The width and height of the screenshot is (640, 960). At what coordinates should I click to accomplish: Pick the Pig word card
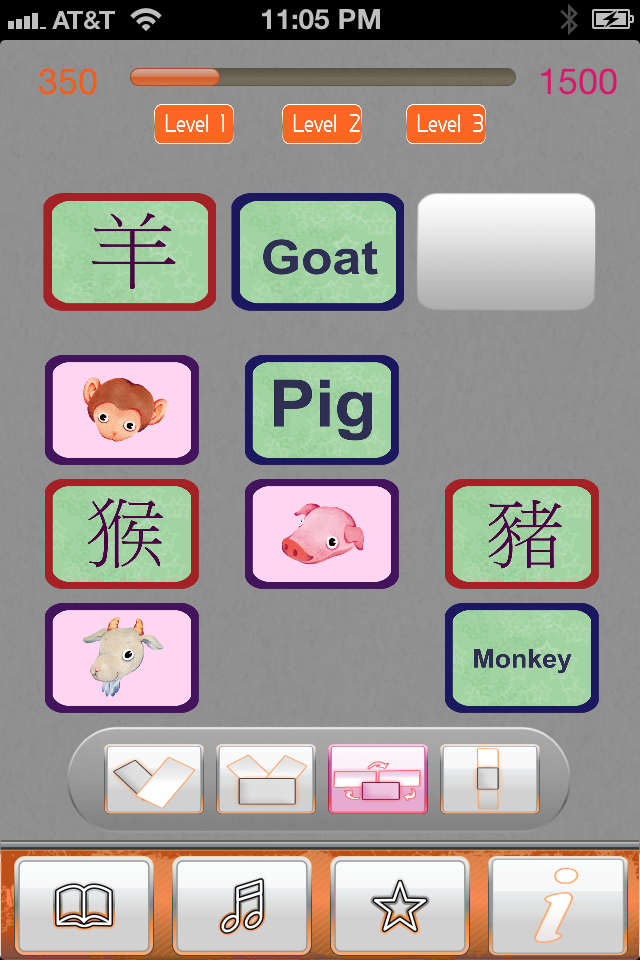[322, 410]
